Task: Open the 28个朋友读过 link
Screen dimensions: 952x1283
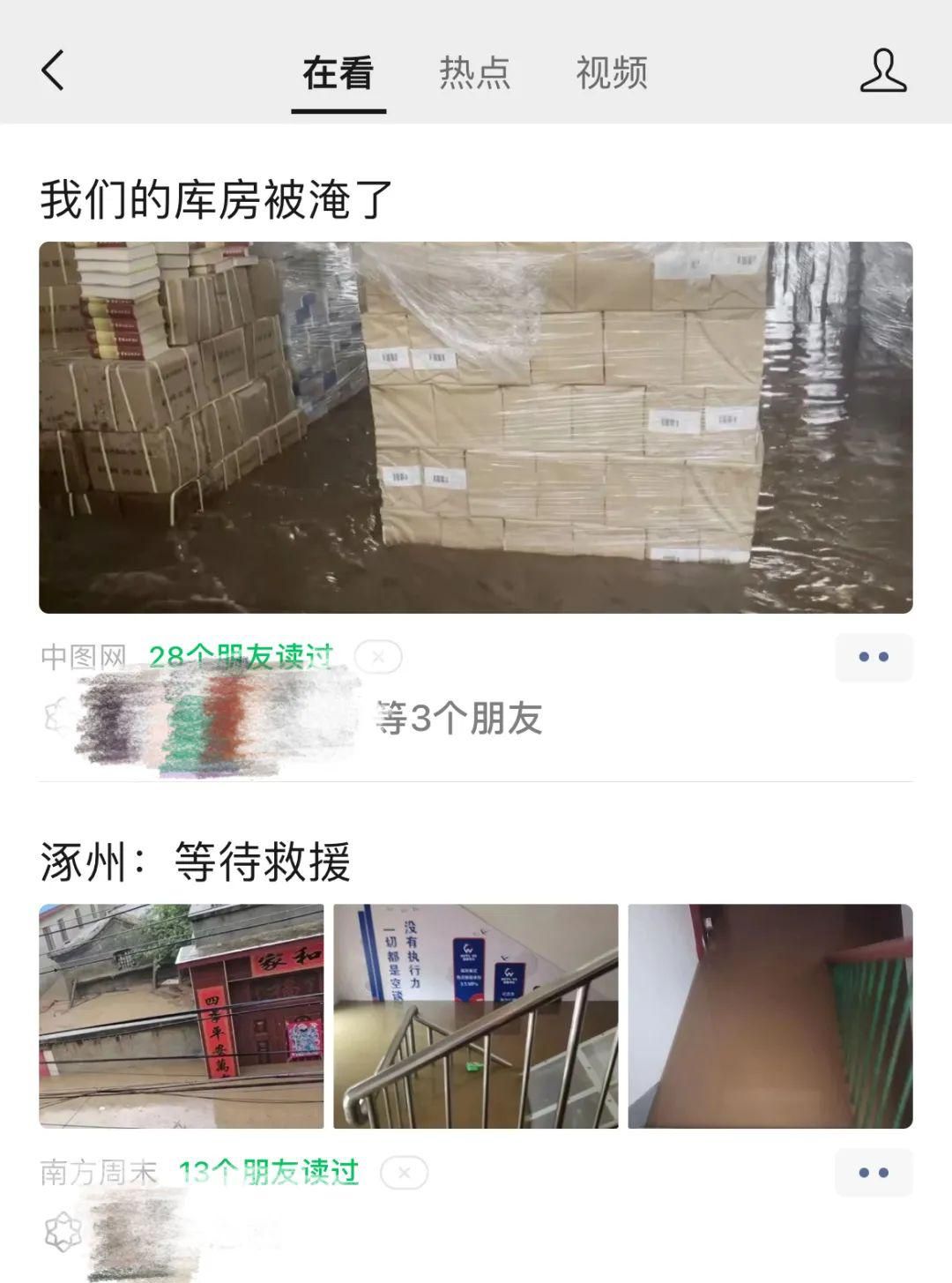Action: [x=240, y=654]
